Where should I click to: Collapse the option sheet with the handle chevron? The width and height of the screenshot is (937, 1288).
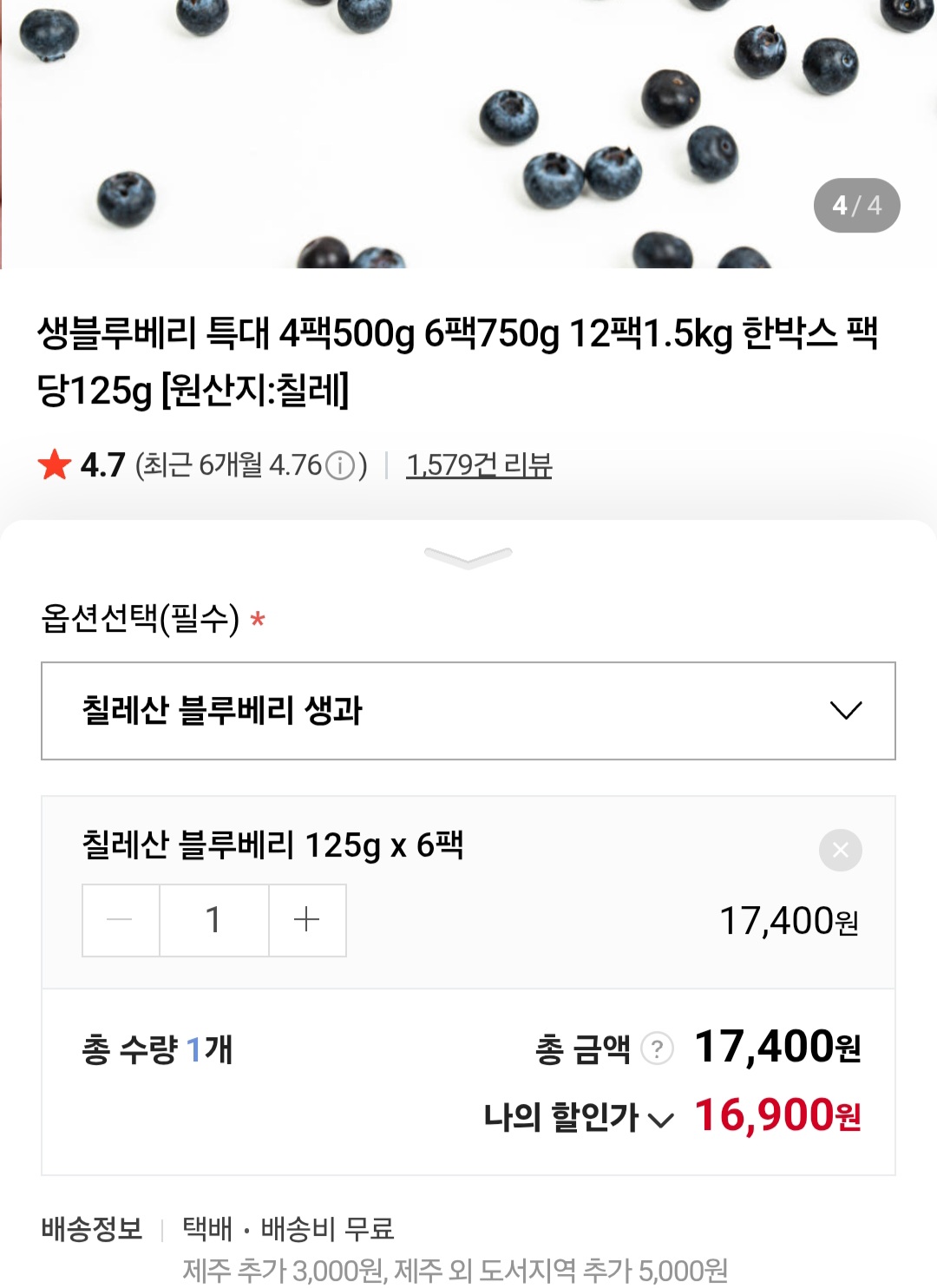click(x=468, y=556)
